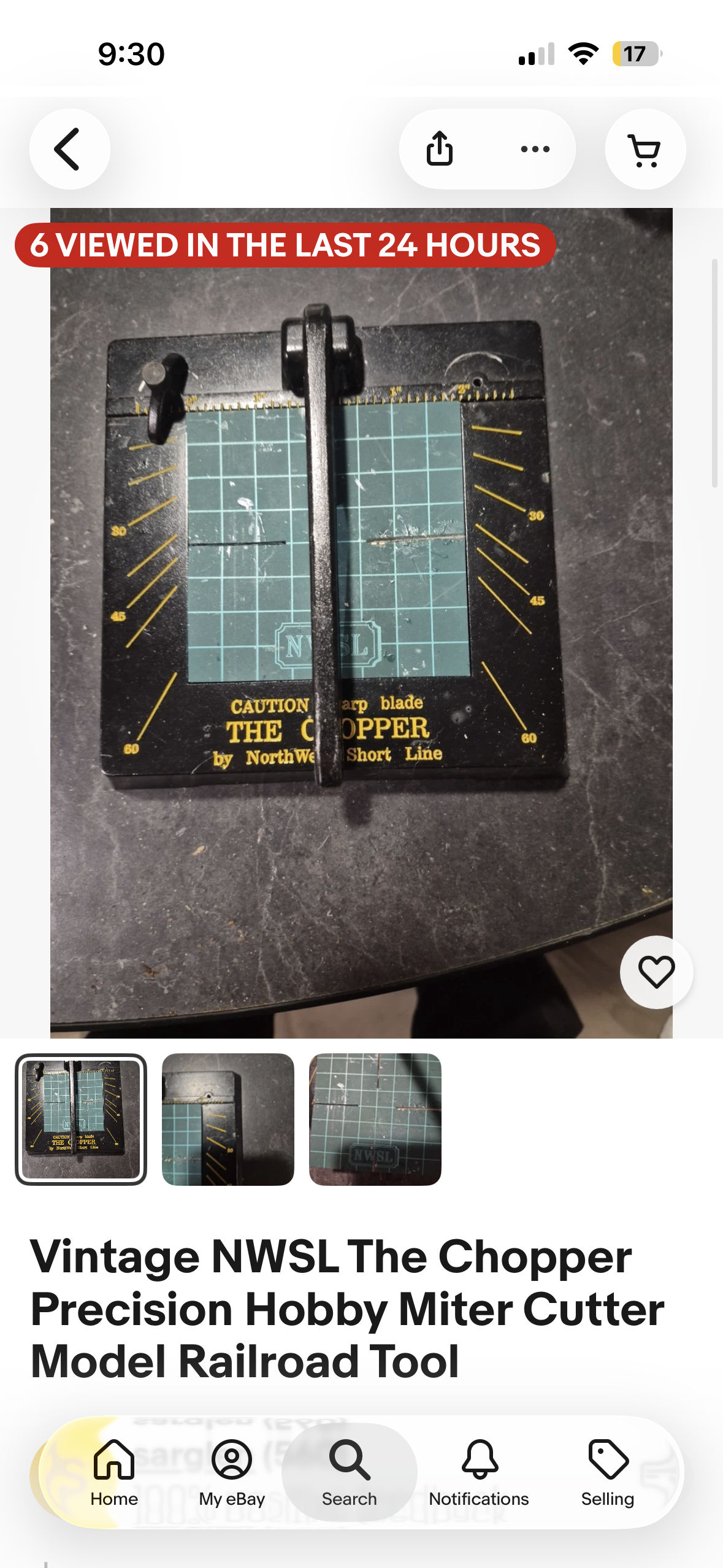Open the Search tab
Image resolution: width=723 pixels, height=1568 pixels.
349,1472
